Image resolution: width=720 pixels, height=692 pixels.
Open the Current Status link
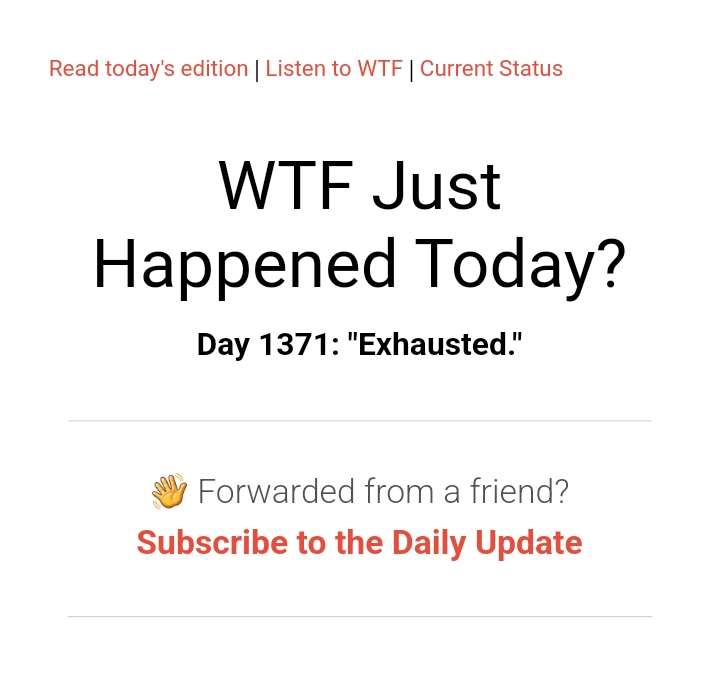click(491, 69)
